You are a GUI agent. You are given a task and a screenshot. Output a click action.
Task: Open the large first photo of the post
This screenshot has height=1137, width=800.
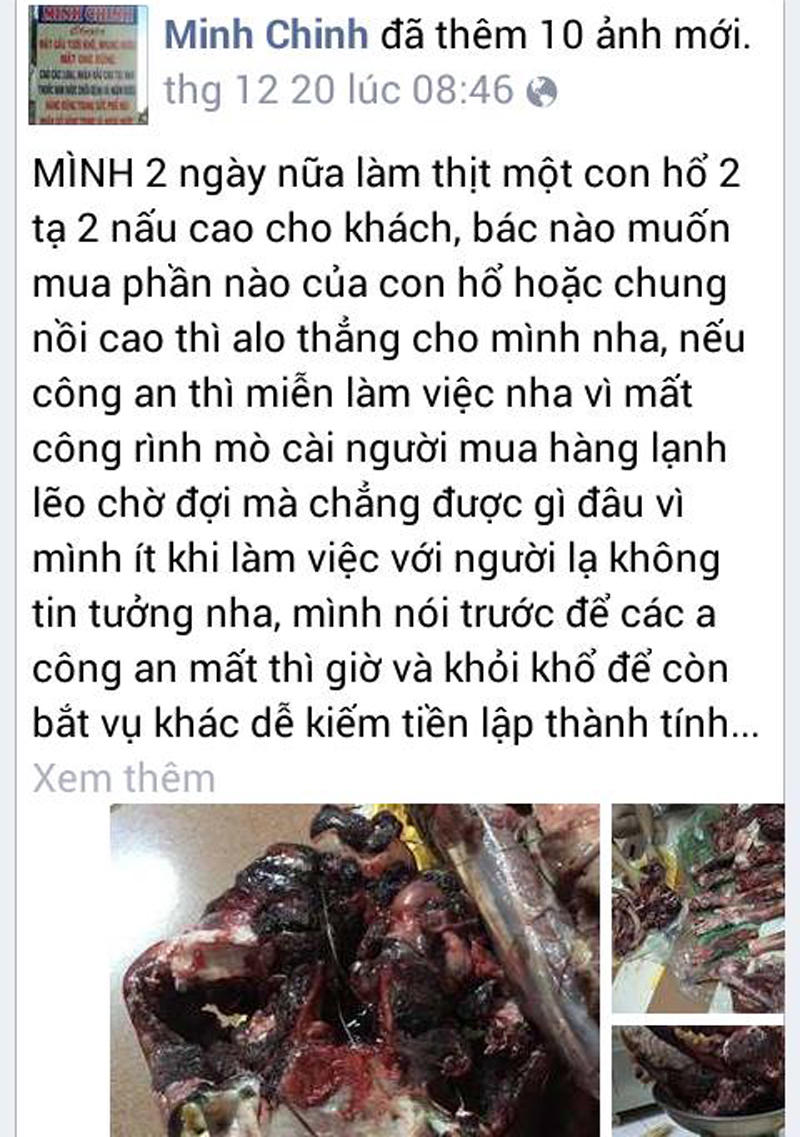coord(355,968)
